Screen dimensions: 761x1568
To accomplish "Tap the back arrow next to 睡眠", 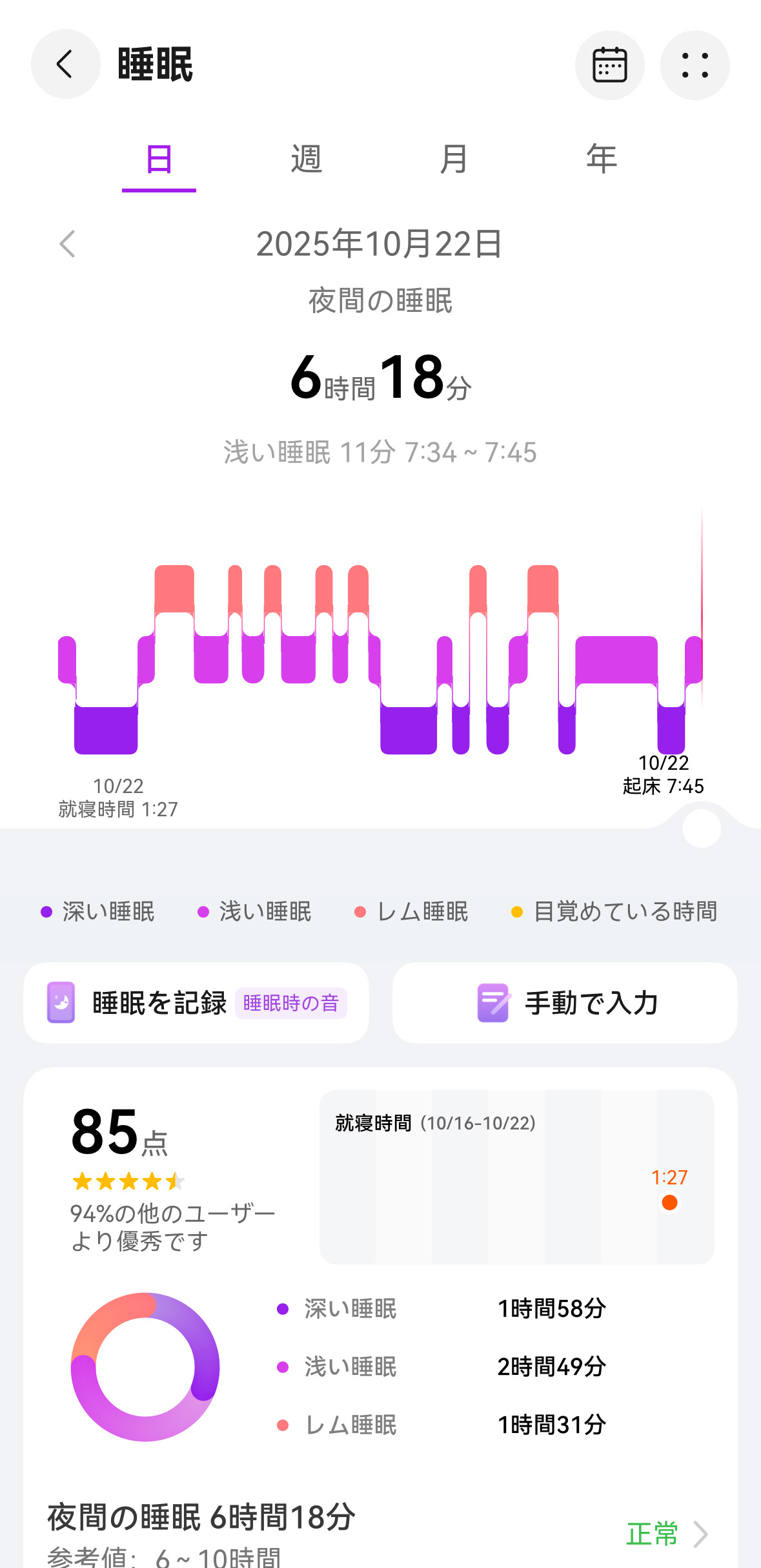I will (65, 65).
